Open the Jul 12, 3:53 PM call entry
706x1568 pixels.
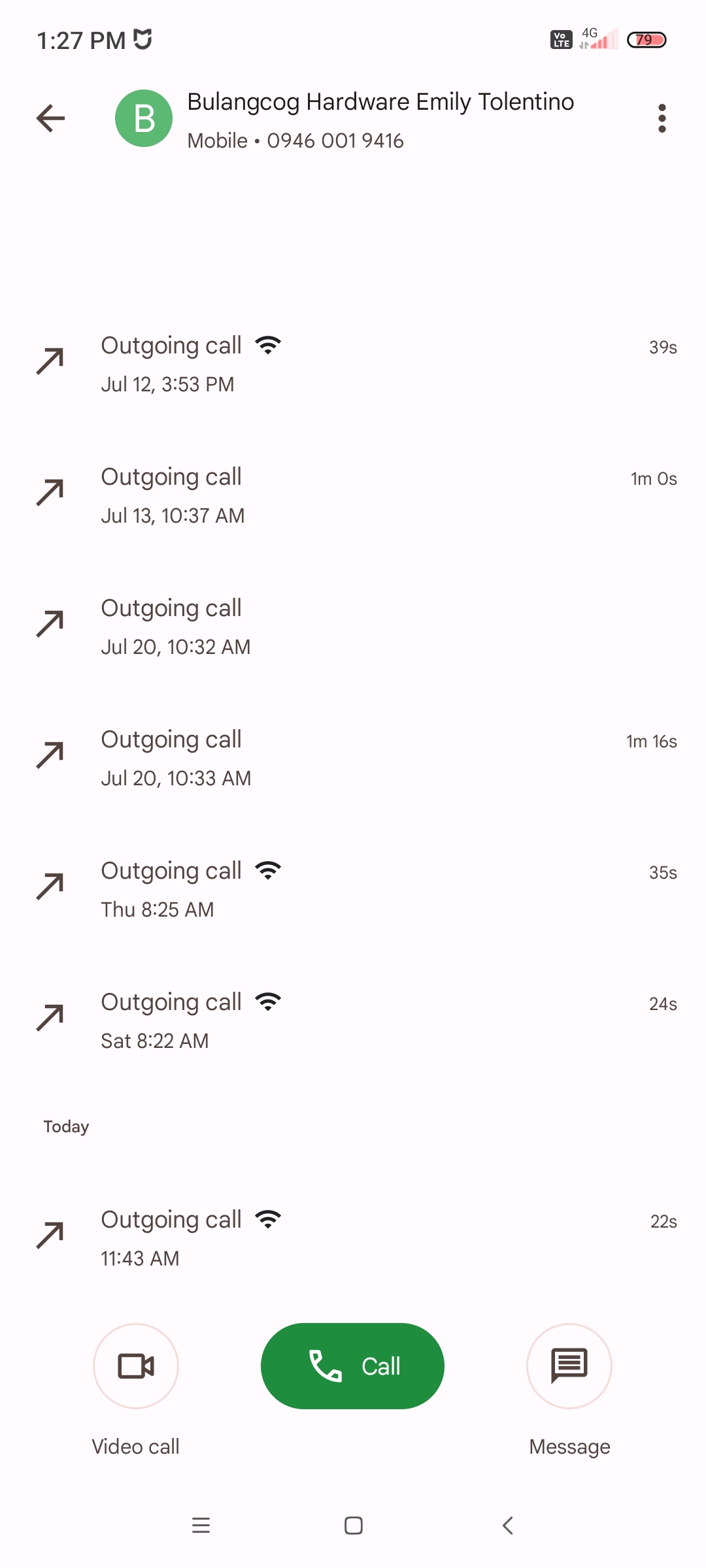pyautogui.click(x=353, y=364)
